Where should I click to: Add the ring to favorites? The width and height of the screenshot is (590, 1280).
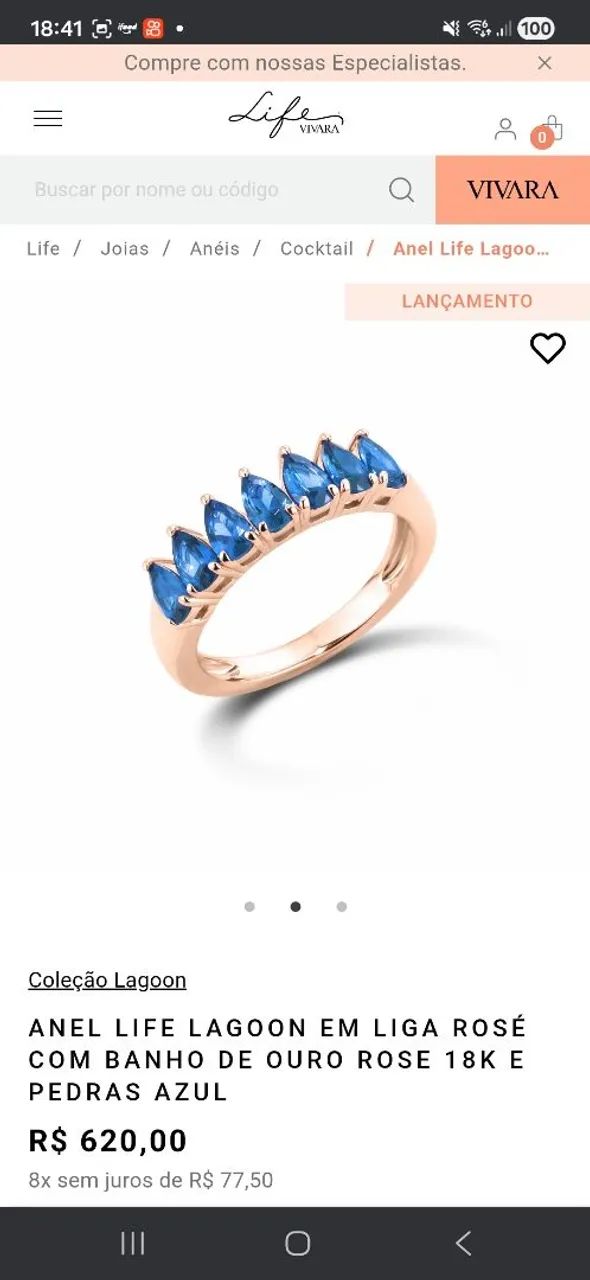pos(548,348)
